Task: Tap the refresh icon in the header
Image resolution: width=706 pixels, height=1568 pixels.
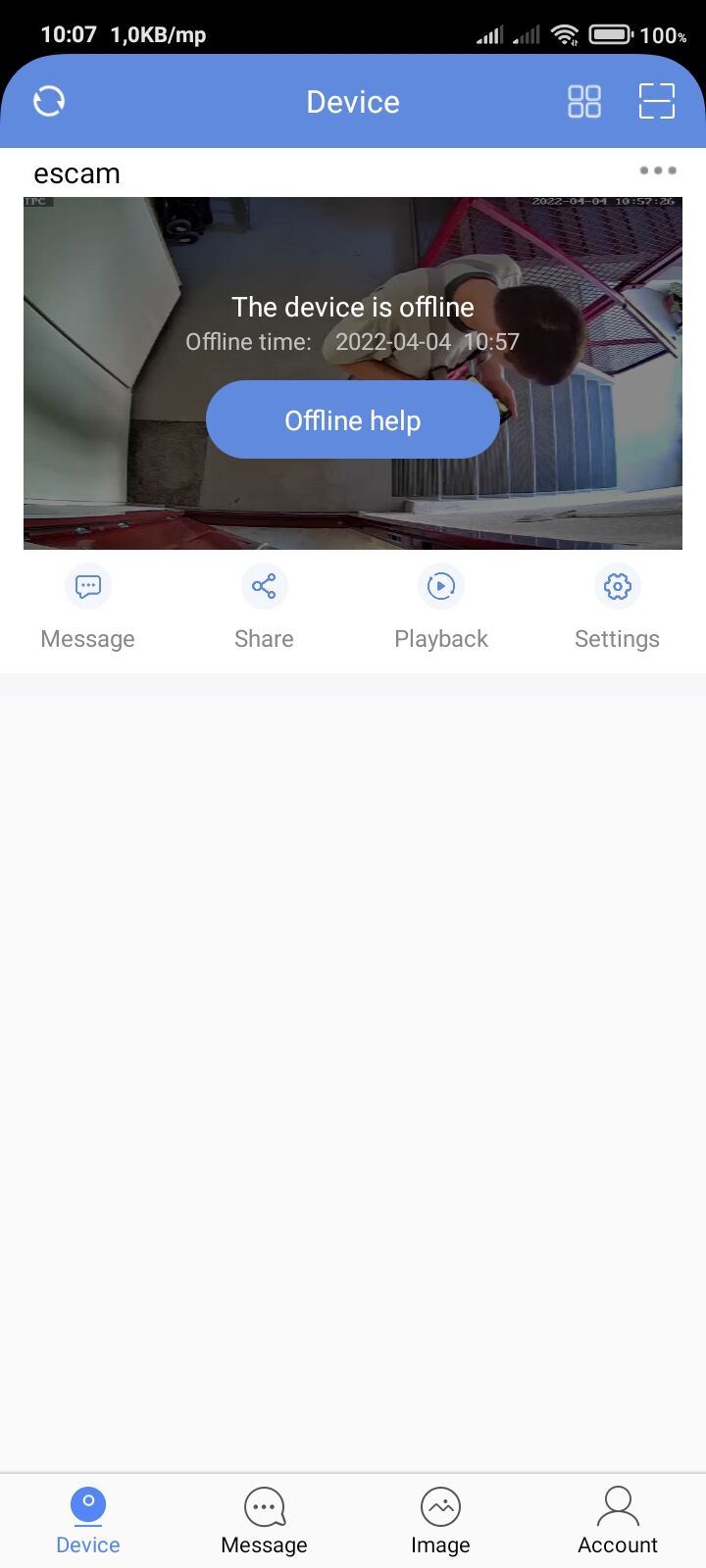Action: point(49,101)
